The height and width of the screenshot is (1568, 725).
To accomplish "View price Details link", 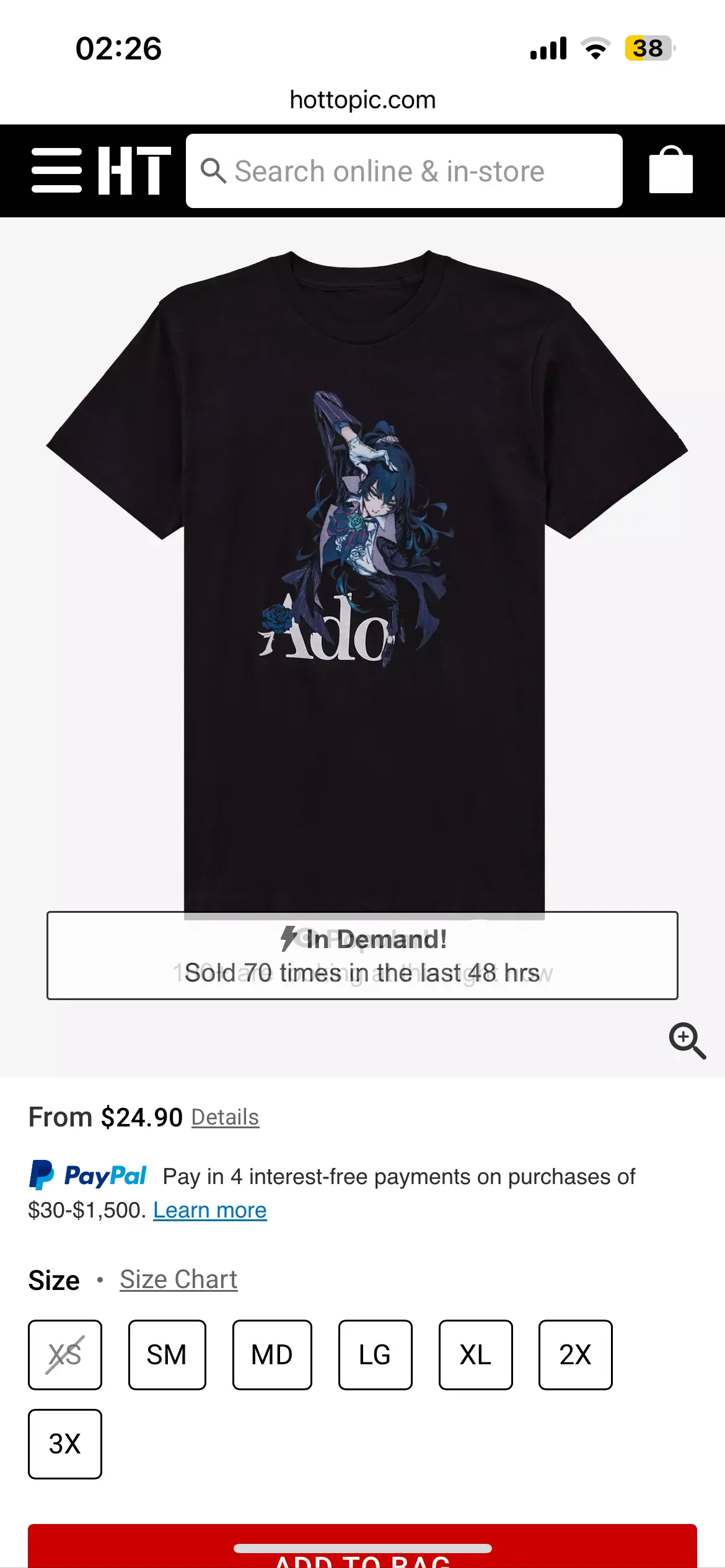I will [225, 1117].
